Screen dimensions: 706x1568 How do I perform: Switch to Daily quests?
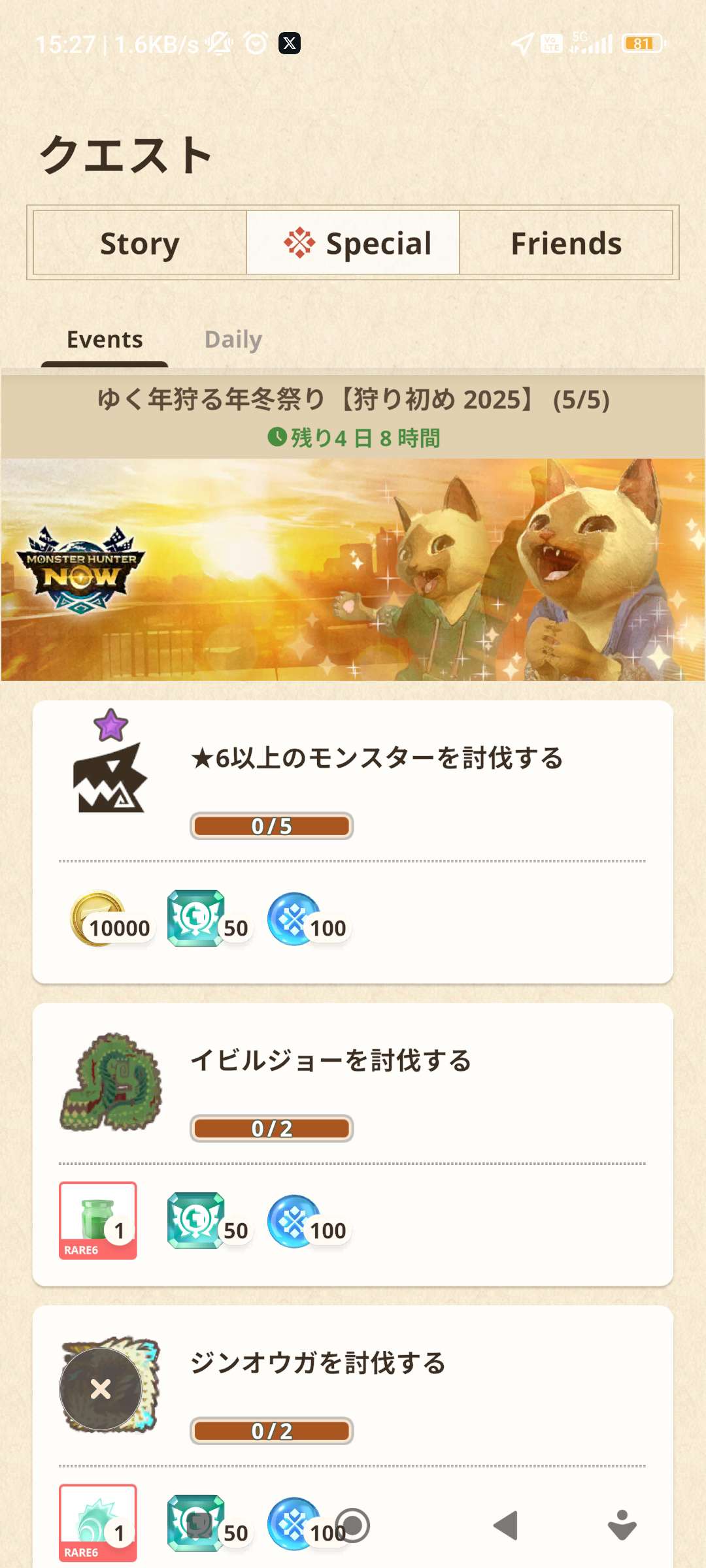[233, 340]
